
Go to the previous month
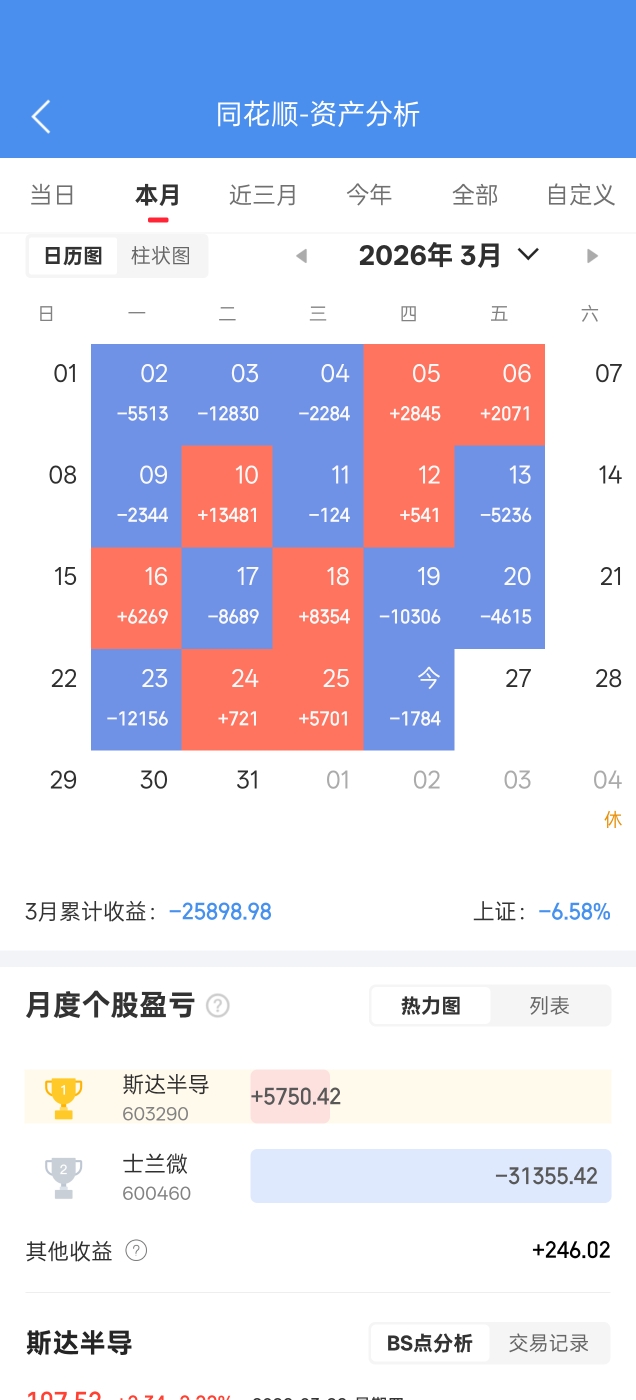pyautogui.click(x=301, y=256)
